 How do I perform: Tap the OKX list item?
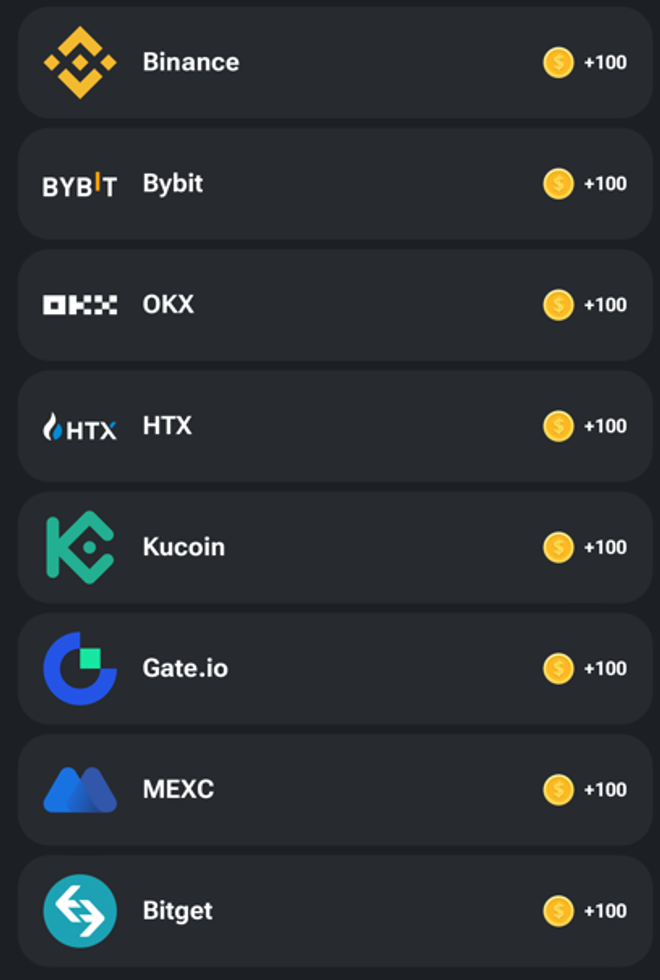[334, 305]
